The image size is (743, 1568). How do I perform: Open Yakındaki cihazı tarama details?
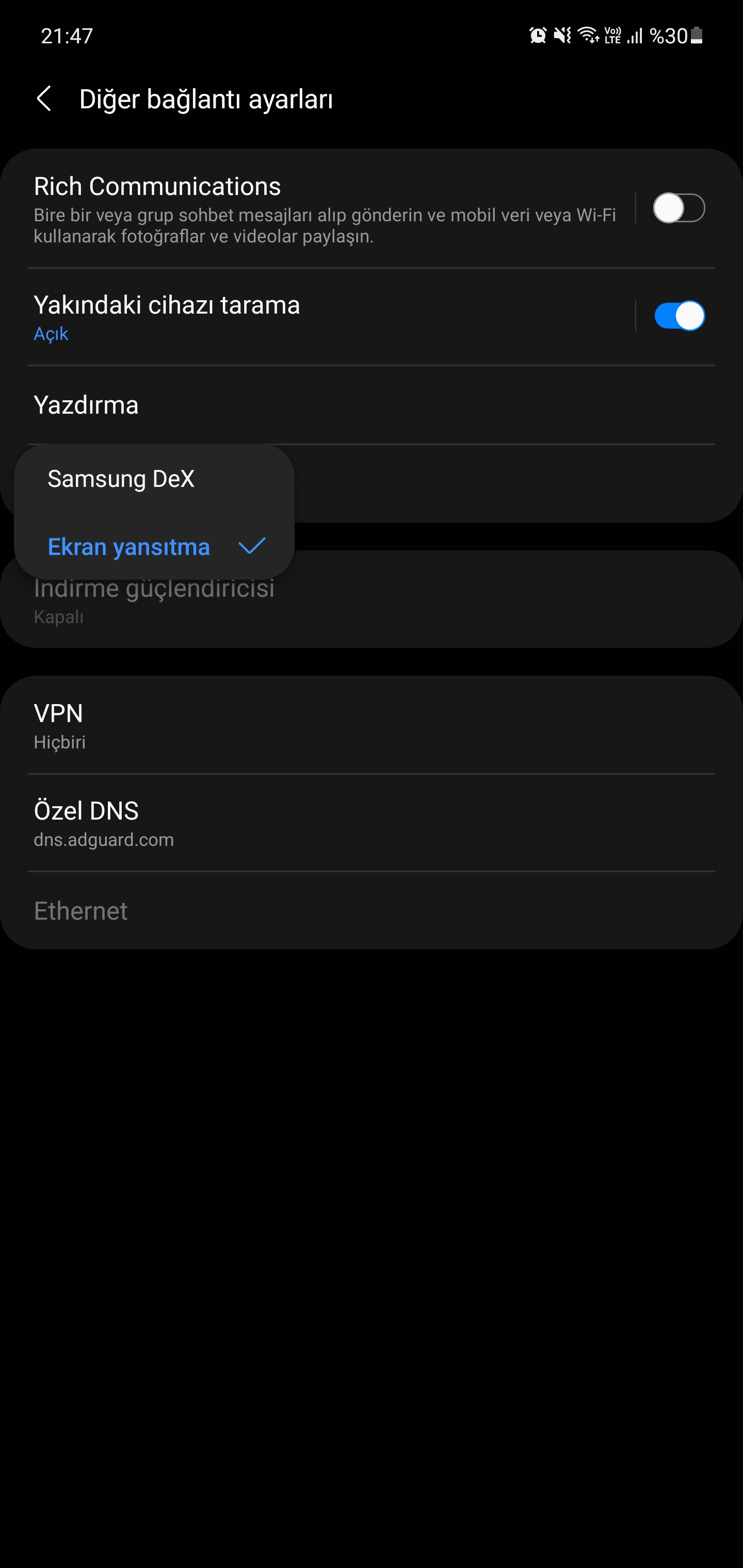click(x=326, y=317)
